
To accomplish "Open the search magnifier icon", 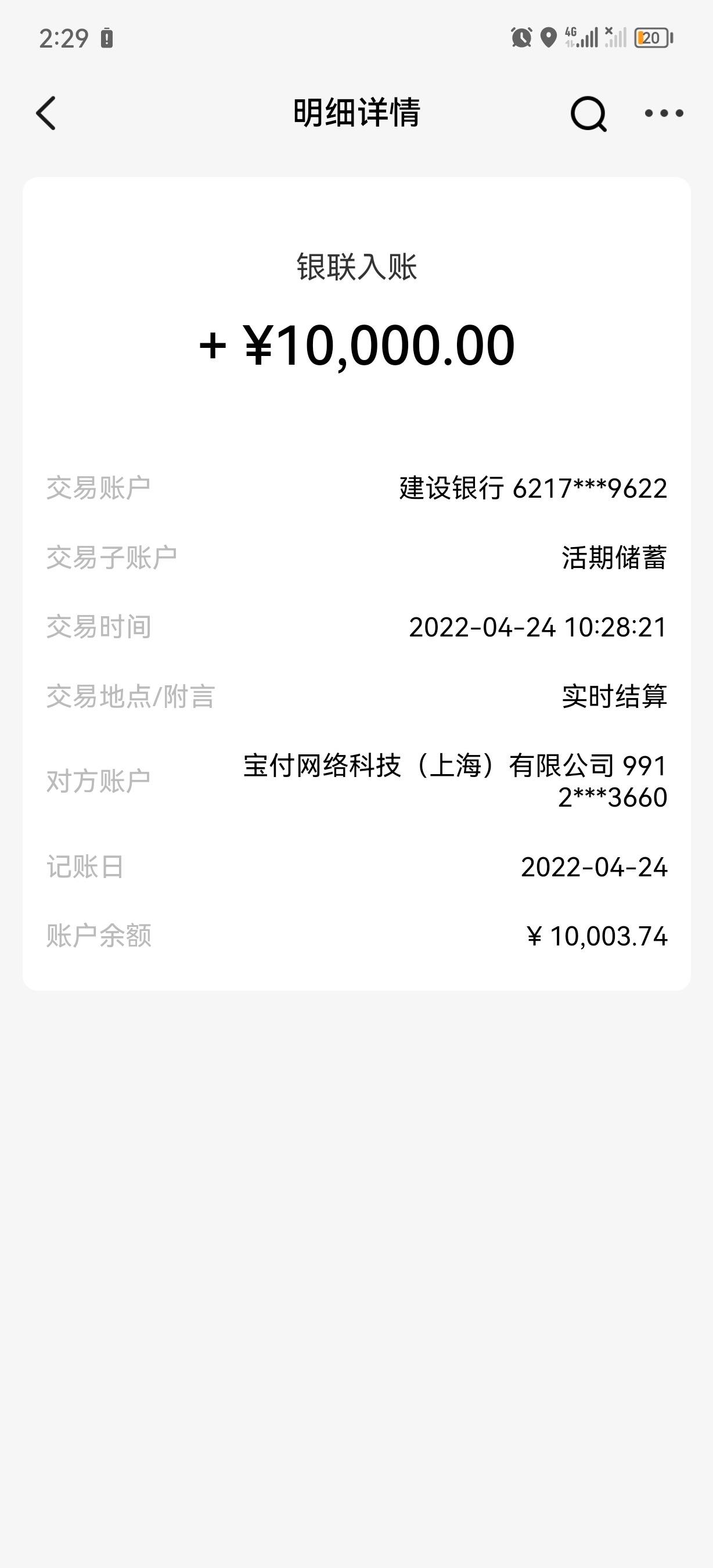I will (x=588, y=114).
